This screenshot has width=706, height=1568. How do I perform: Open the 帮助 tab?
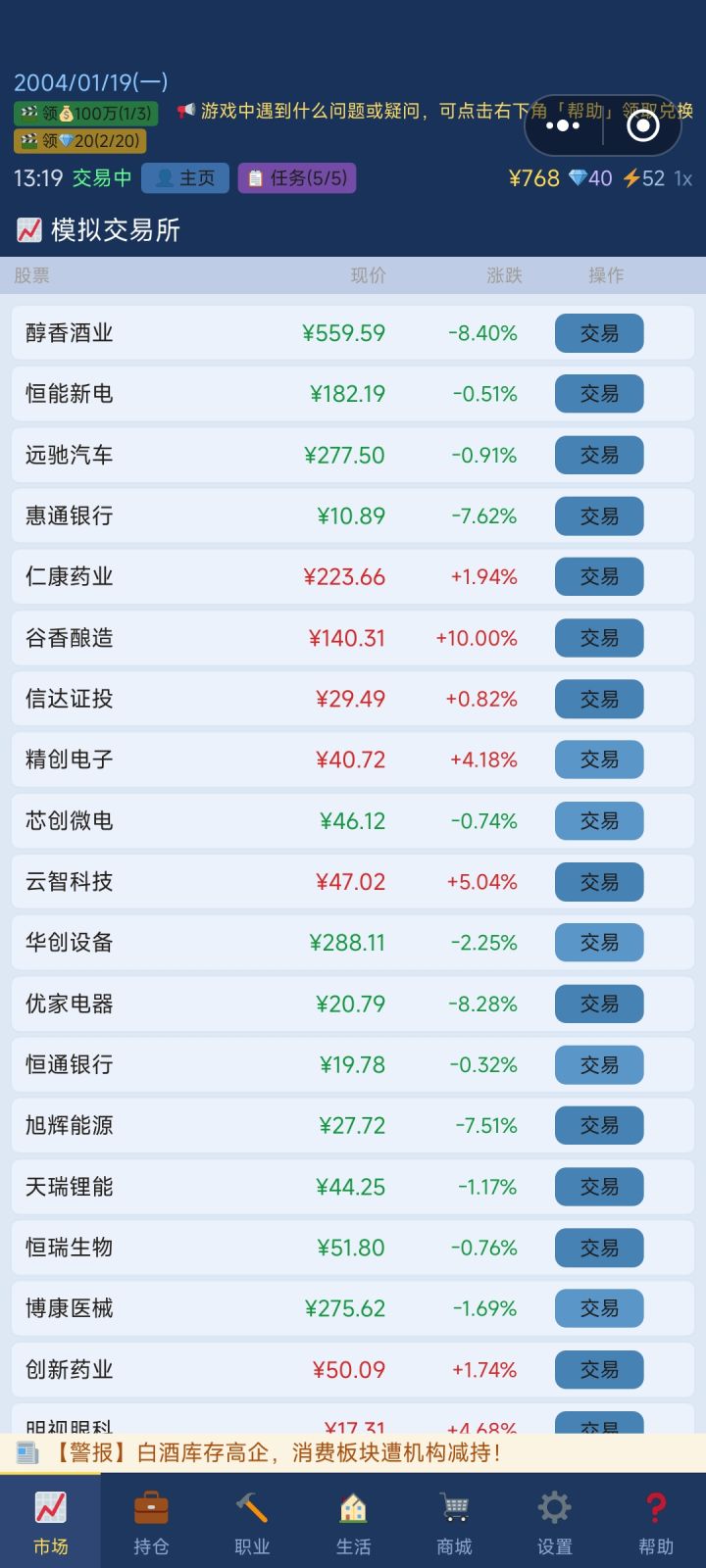655,1522
